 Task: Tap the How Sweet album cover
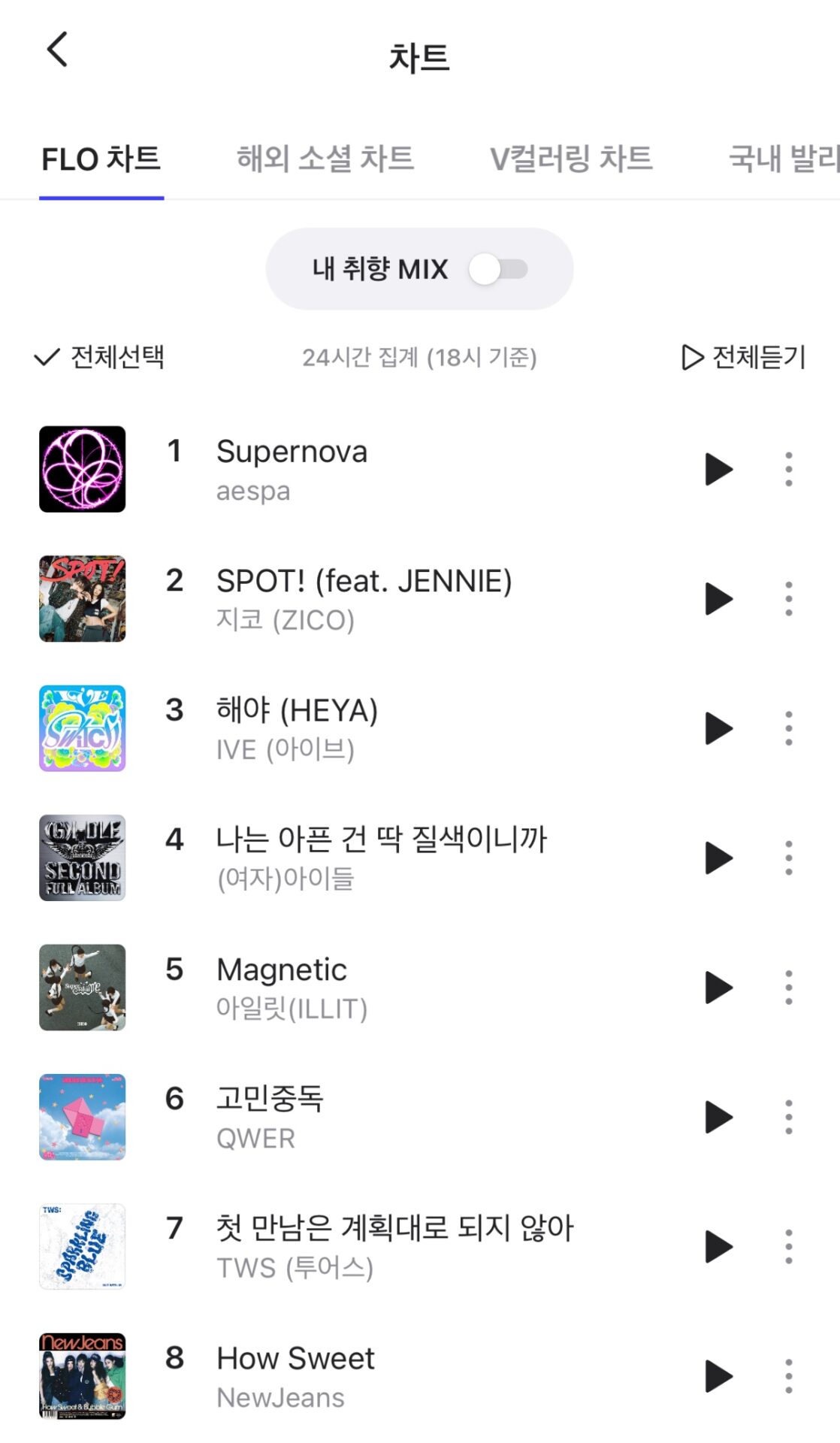click(x=83, y=1376)
